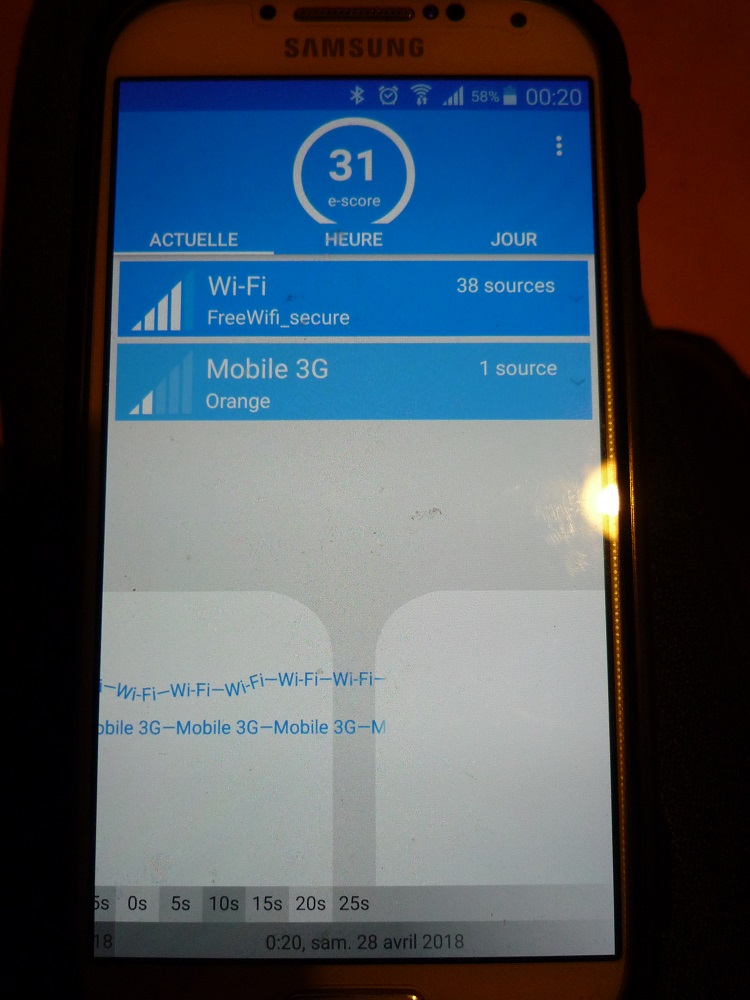
Task: Switch to the HEURE tab
Action: coord(353,240)
